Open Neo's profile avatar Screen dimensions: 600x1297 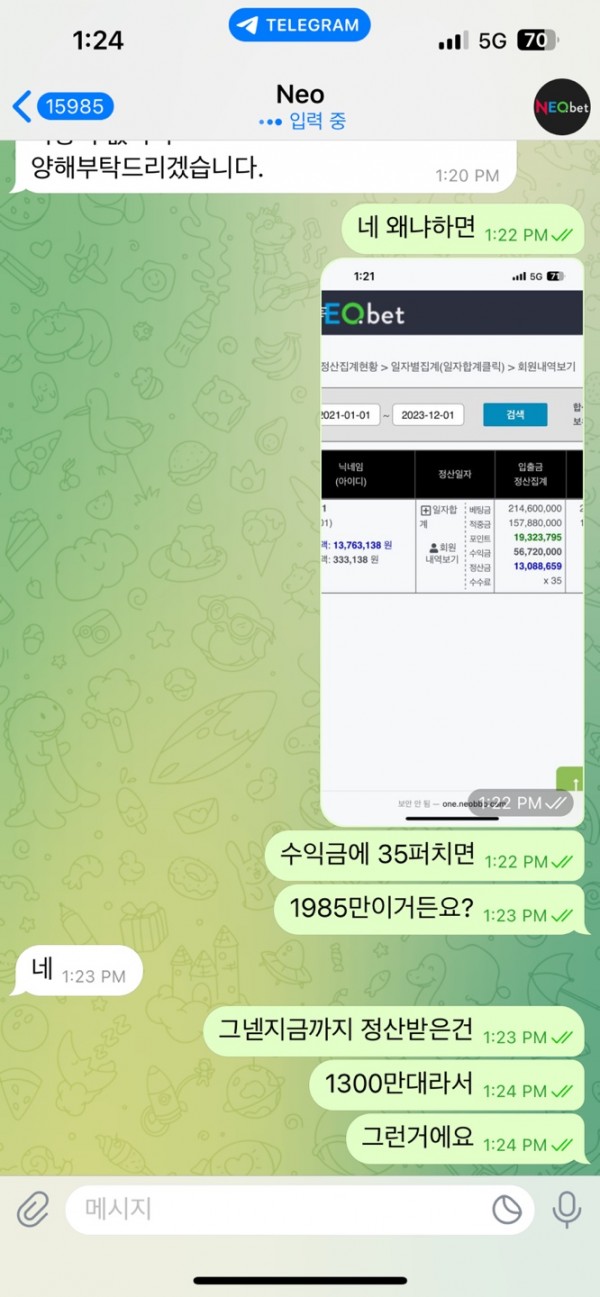[560, 107]
